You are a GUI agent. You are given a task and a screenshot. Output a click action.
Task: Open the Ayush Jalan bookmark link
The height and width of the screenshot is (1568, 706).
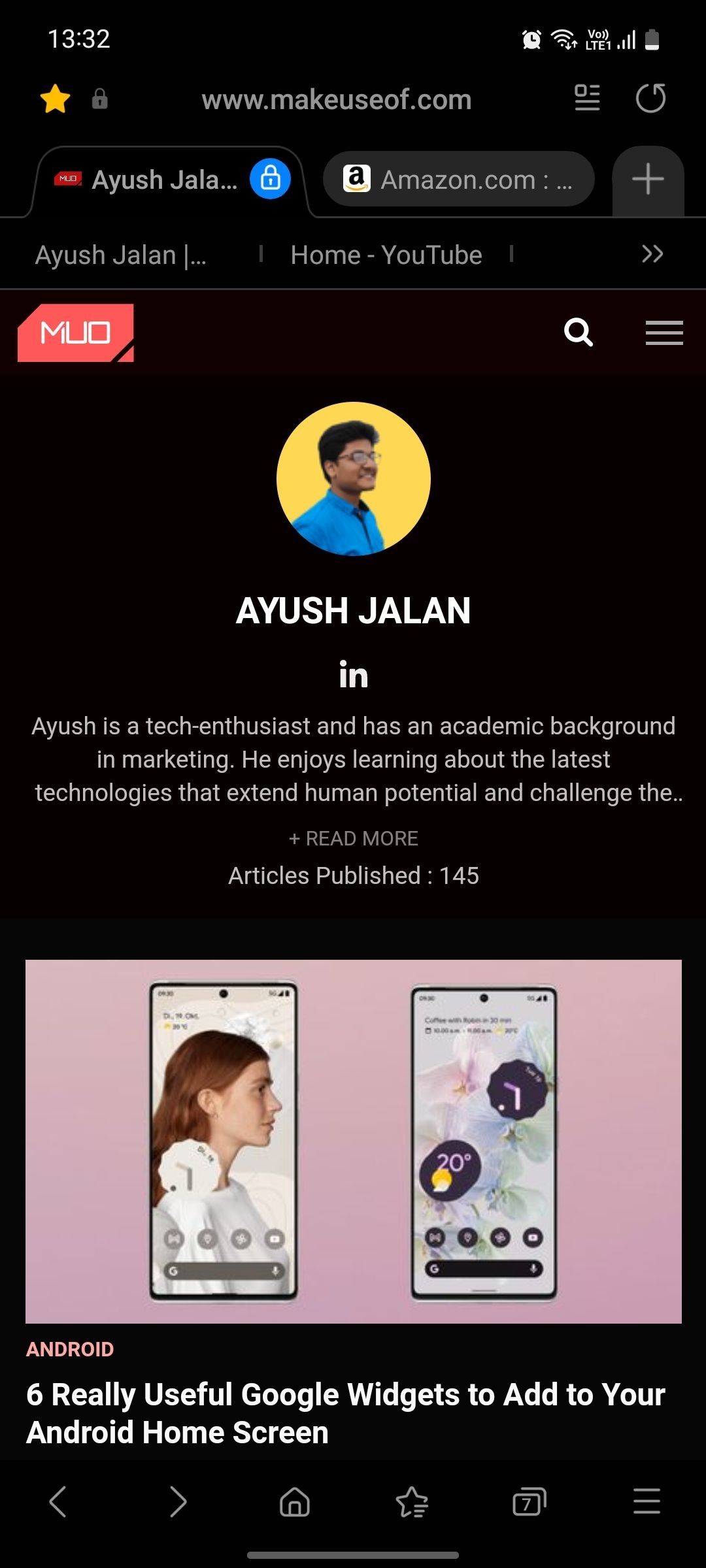click(121, 255)
